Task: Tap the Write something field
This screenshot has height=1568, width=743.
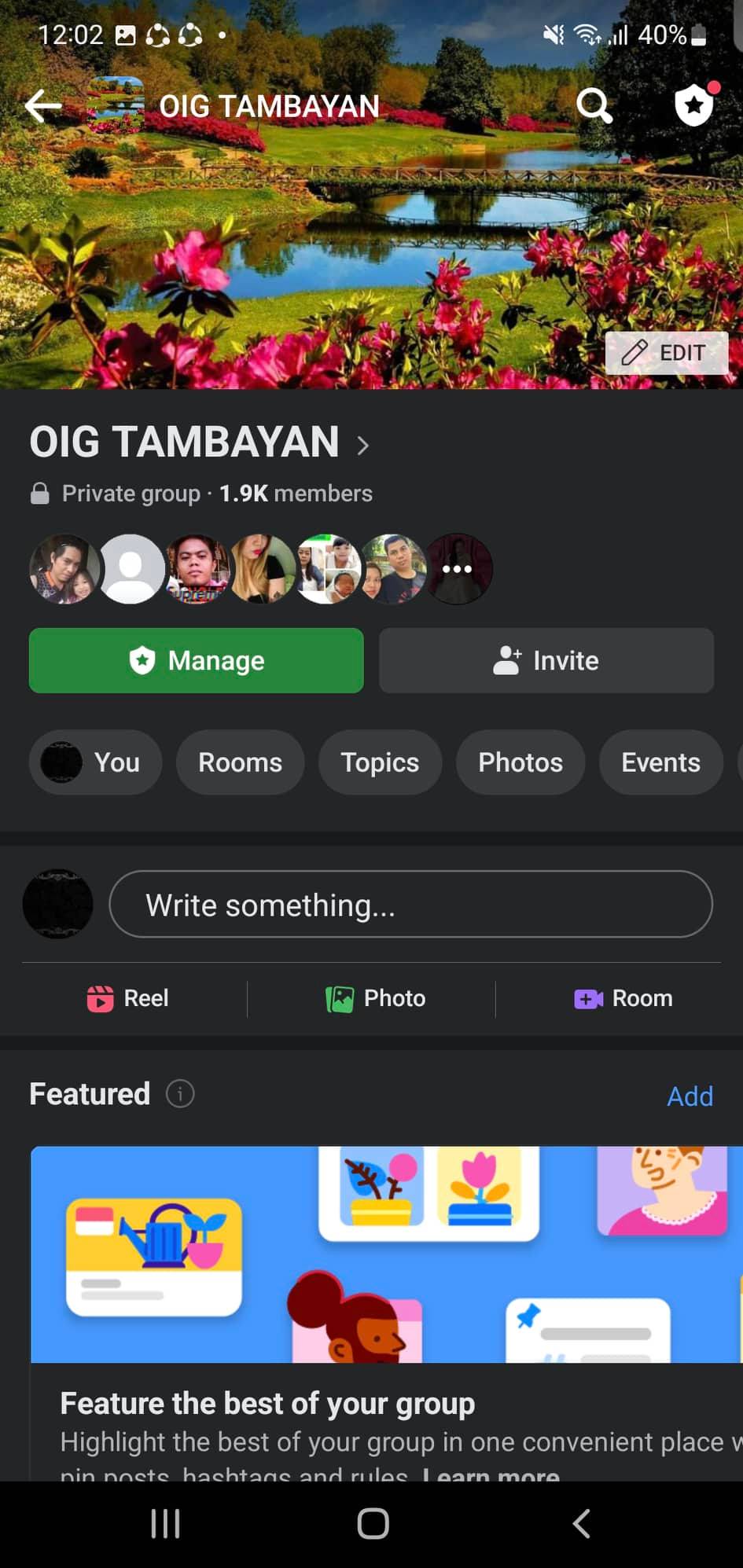Action: click(x=410, y=905)
